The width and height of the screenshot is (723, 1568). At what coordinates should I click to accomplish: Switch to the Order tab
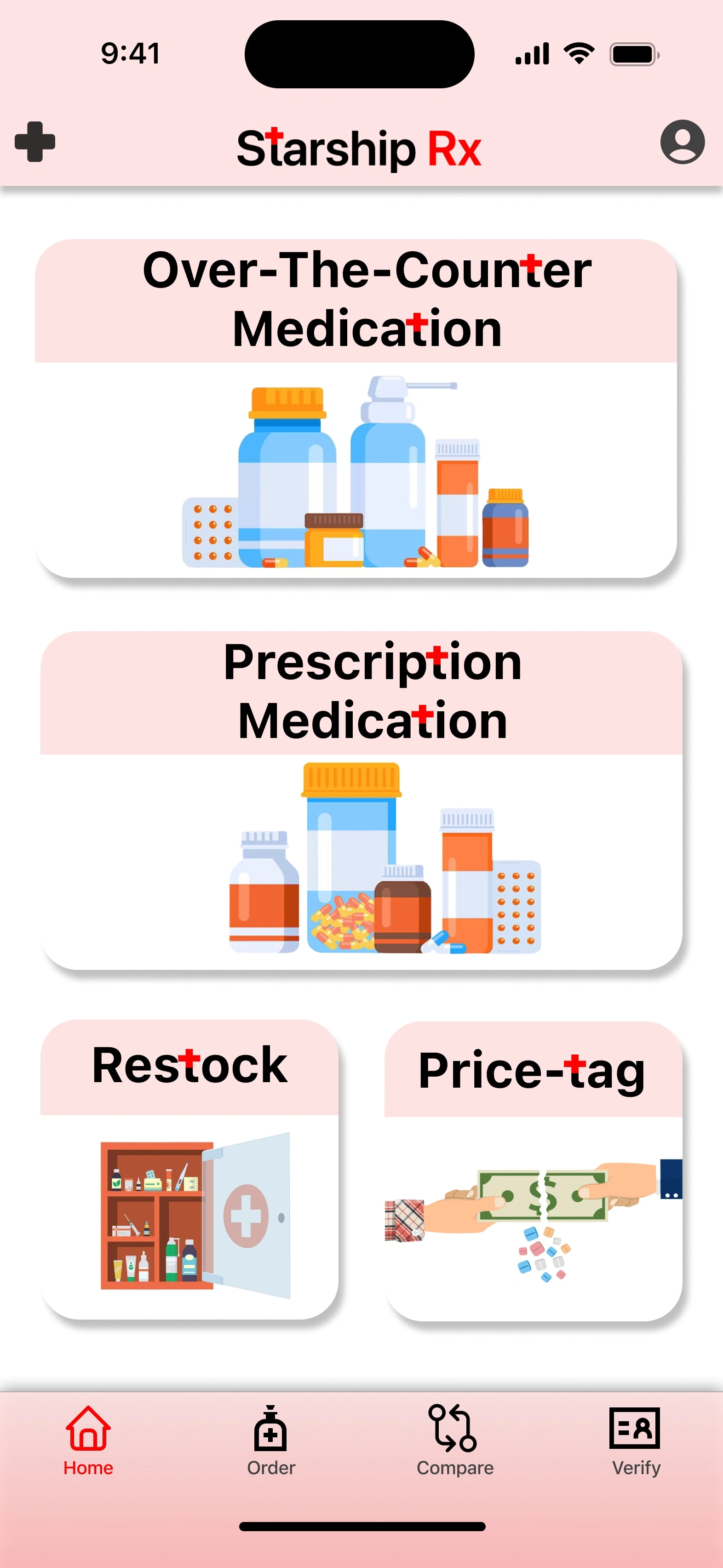[x=271, y=1440]
